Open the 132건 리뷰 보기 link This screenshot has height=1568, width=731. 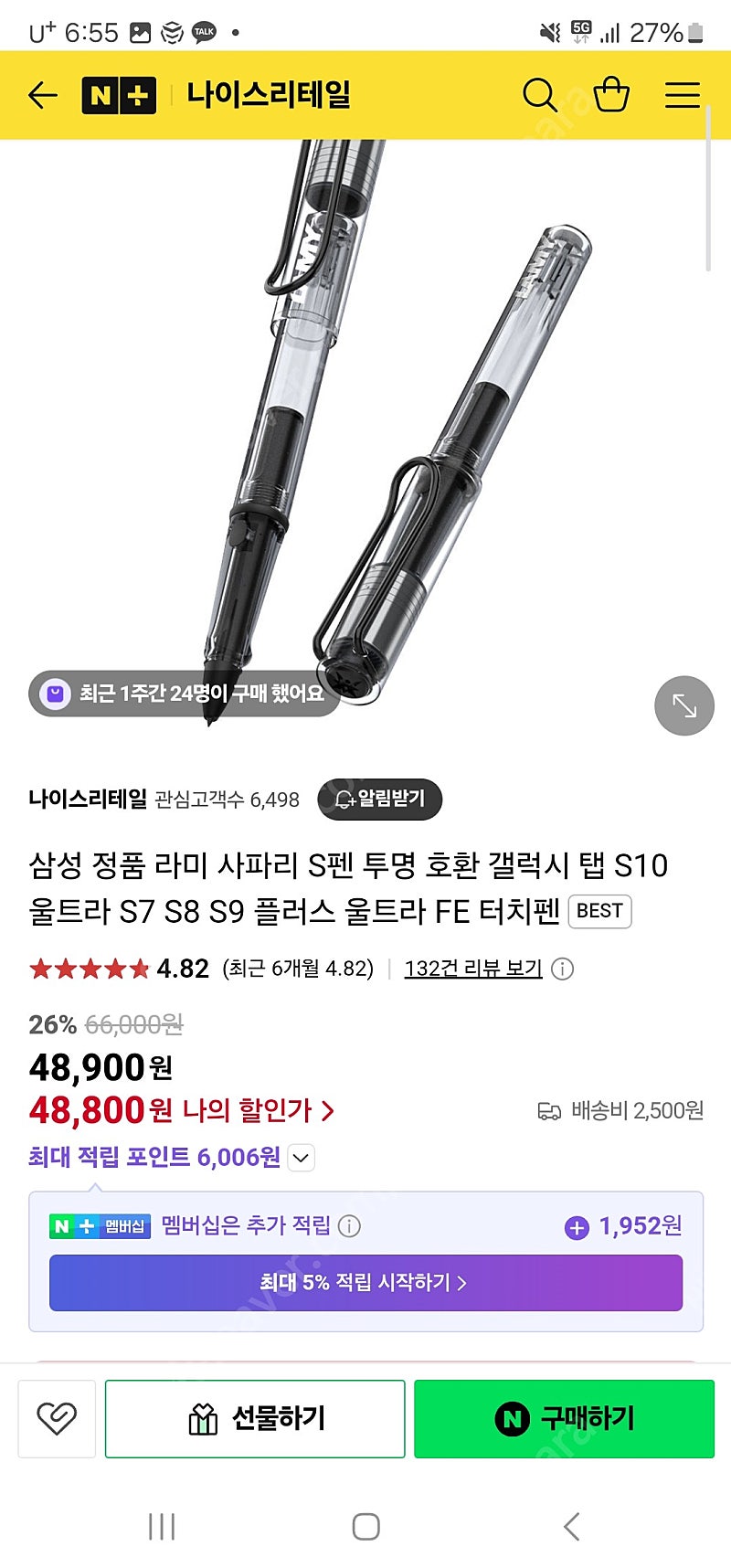pos(473,969)
